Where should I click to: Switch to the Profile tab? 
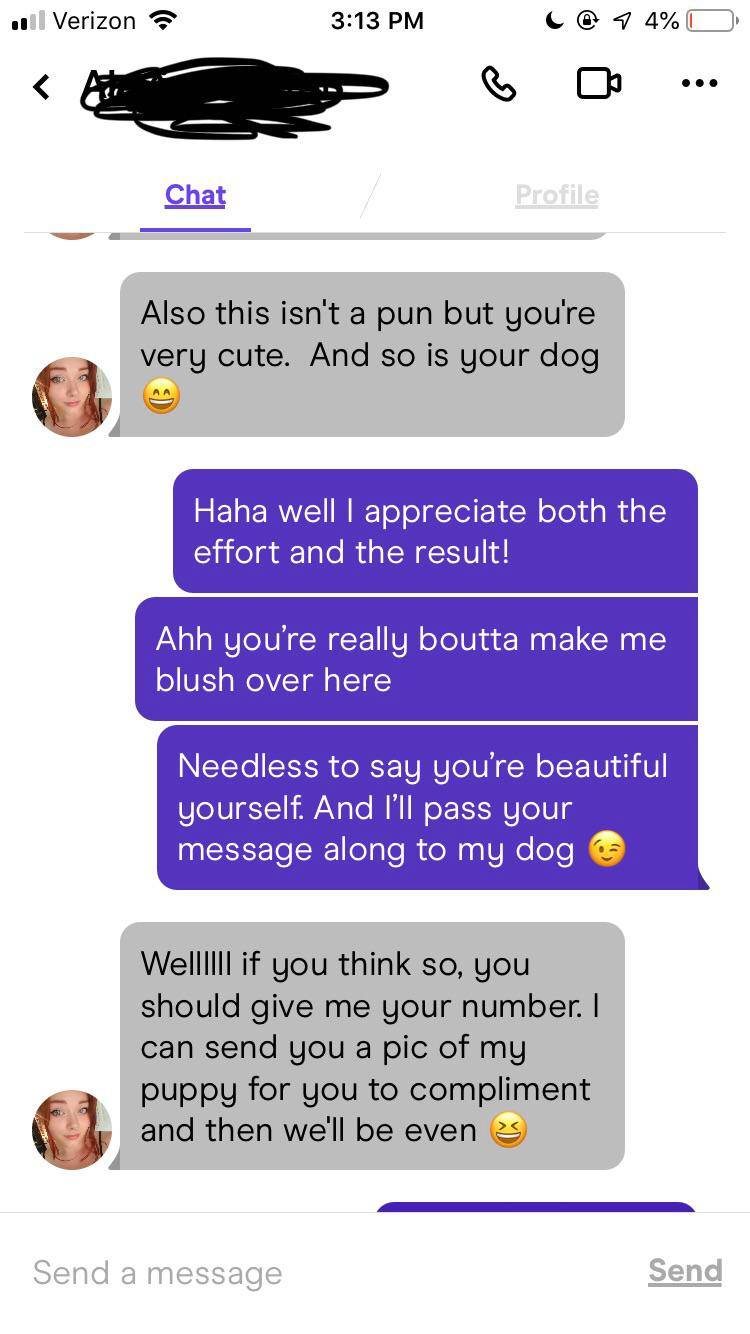(556, 195)
